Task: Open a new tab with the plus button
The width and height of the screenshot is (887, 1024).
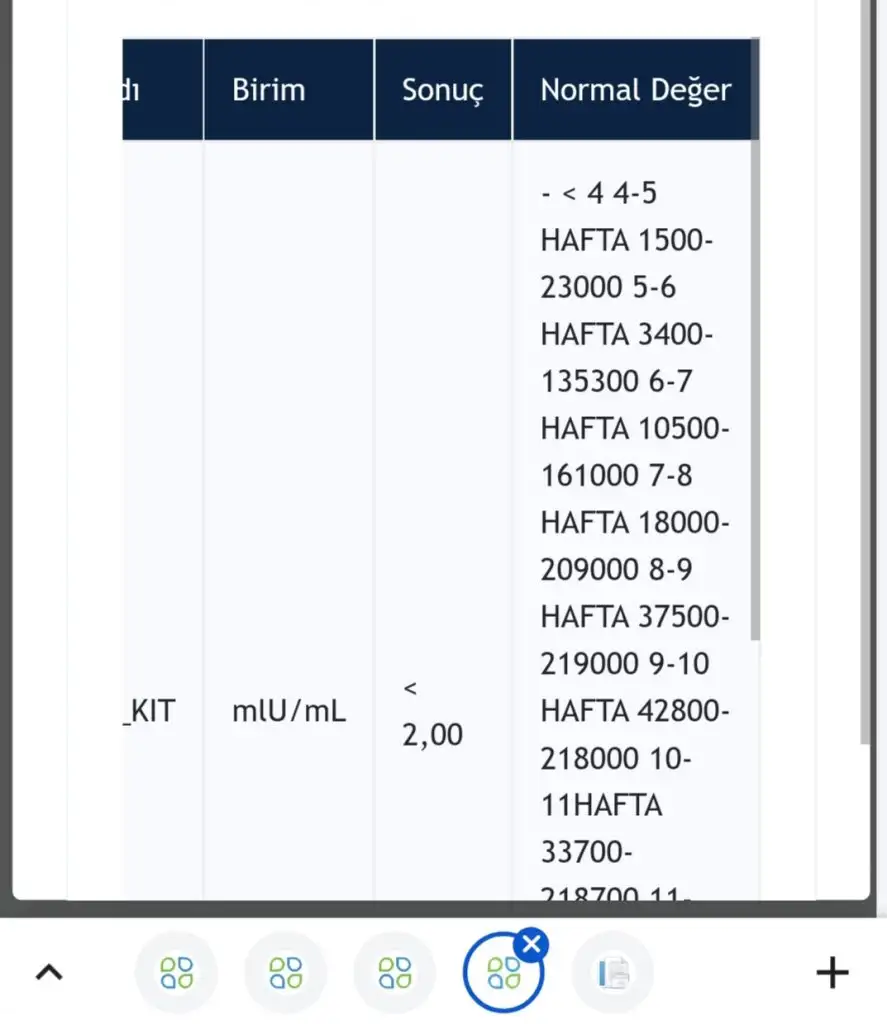Action: (832, 972)
